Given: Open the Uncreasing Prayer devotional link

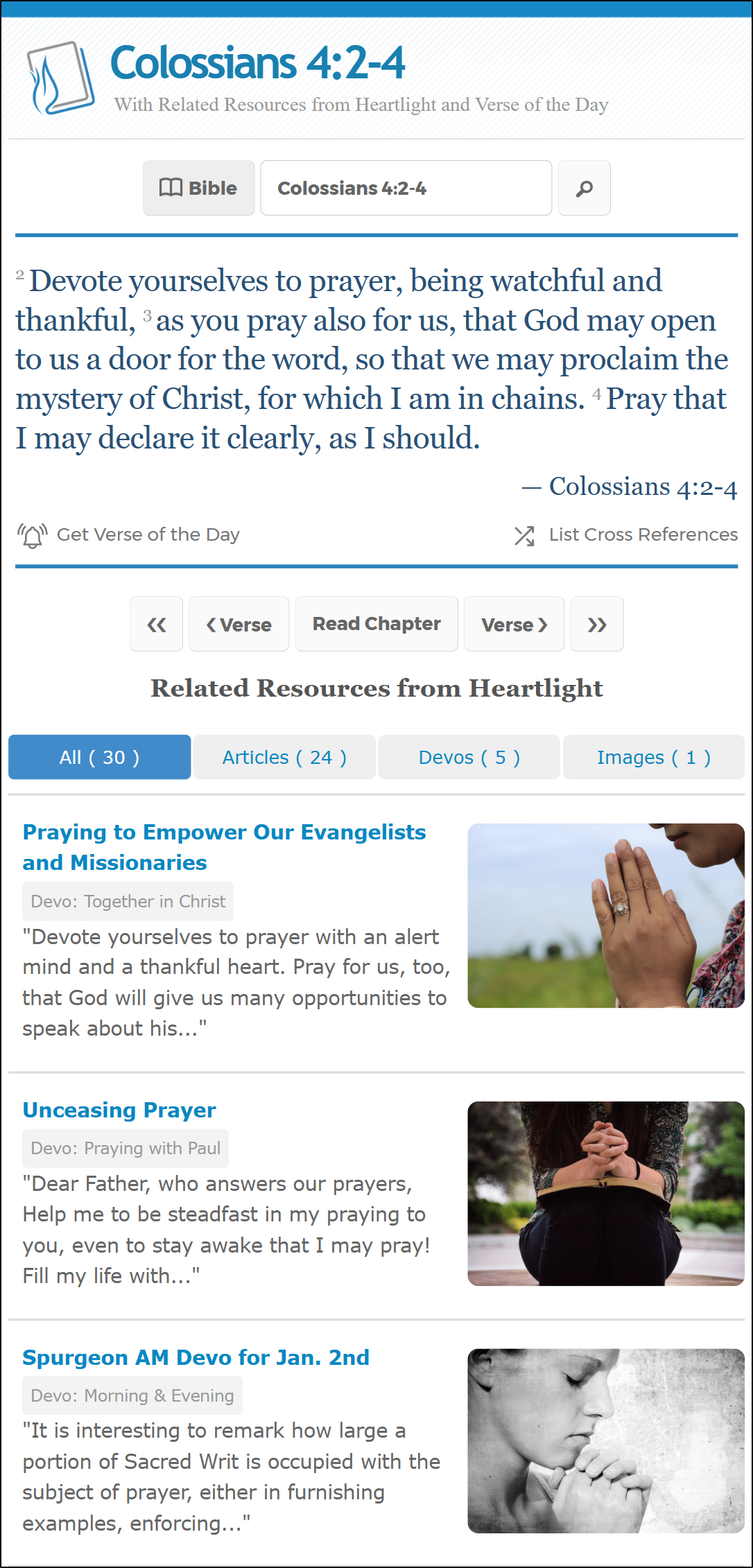Looking at the screenshot, I should (x=119, y=1110).
